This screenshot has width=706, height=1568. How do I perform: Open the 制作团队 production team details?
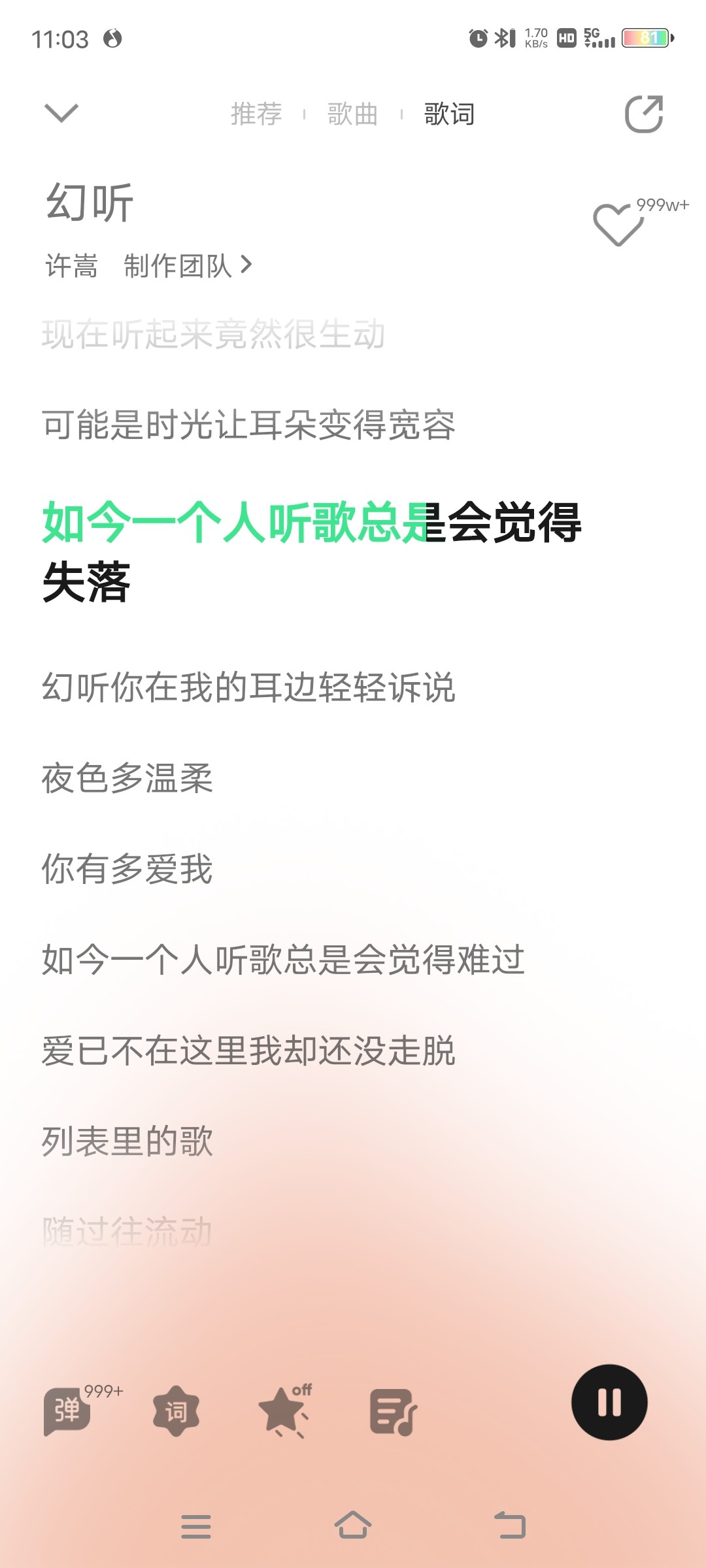pyautogui.click(x=188, y=266)
